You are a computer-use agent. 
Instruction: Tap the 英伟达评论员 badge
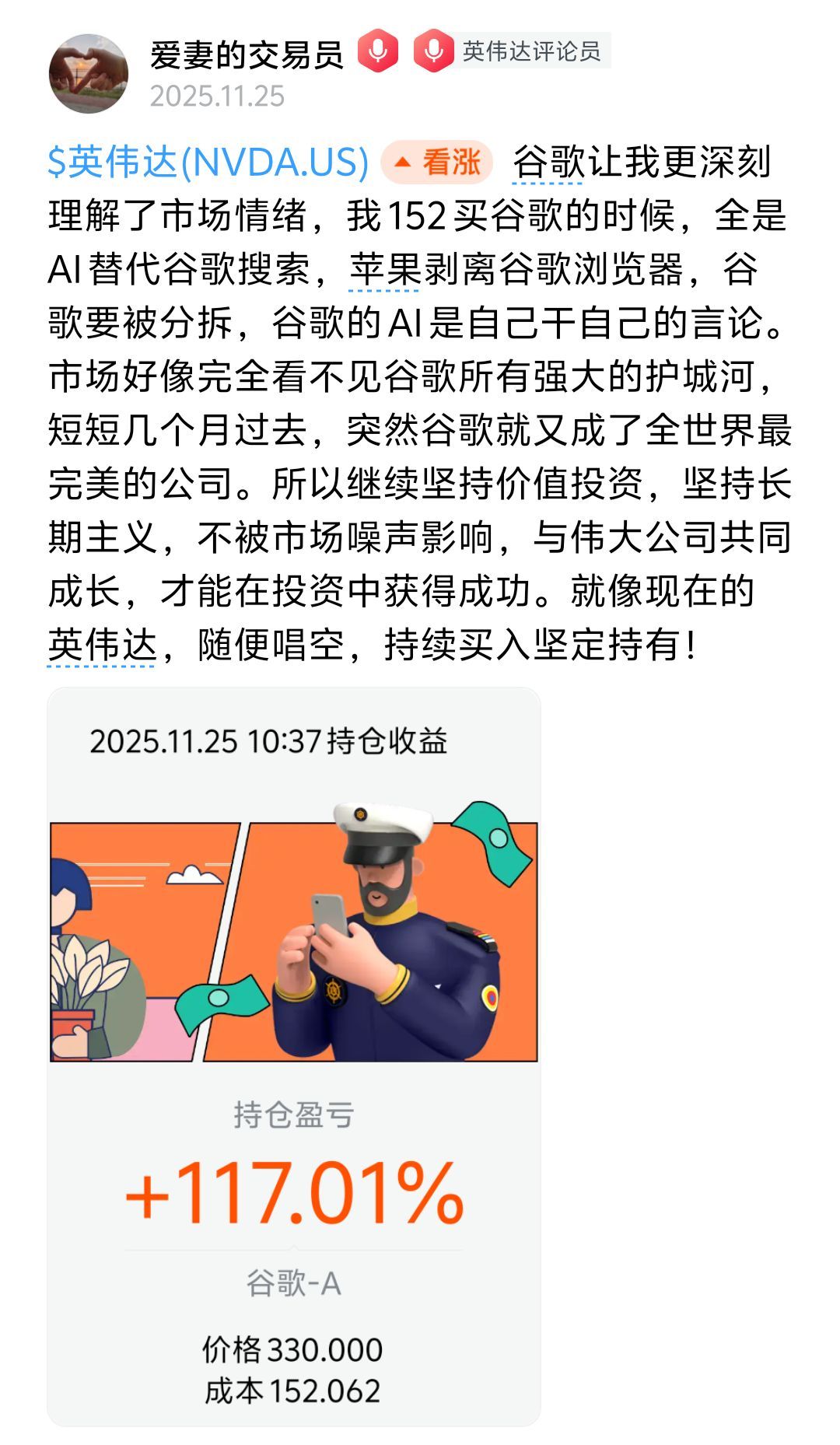(x=513, y=51)
